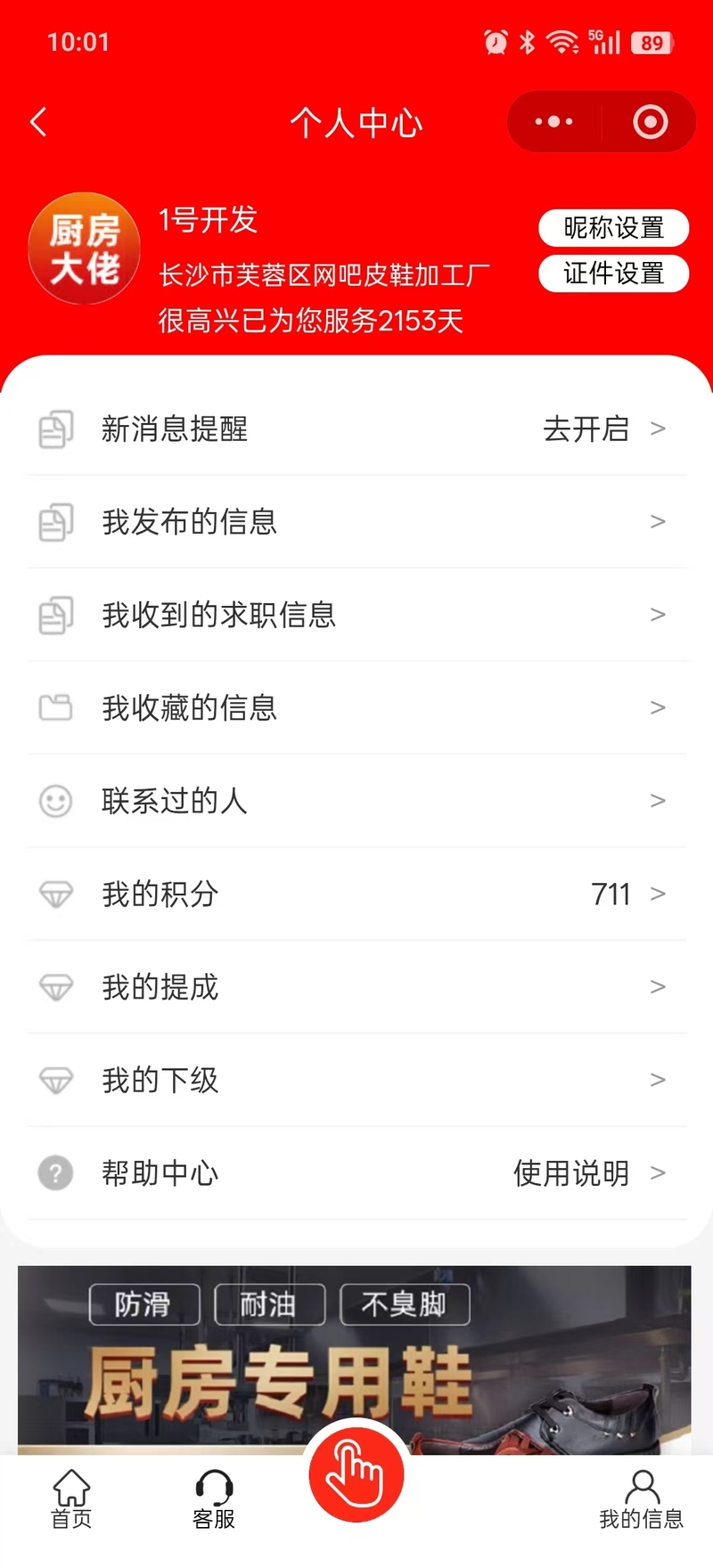The height and width of the screenshot is (1568, 713).
Task: Open the 客服 customer service tab
Action: [x=214, y=1499]
